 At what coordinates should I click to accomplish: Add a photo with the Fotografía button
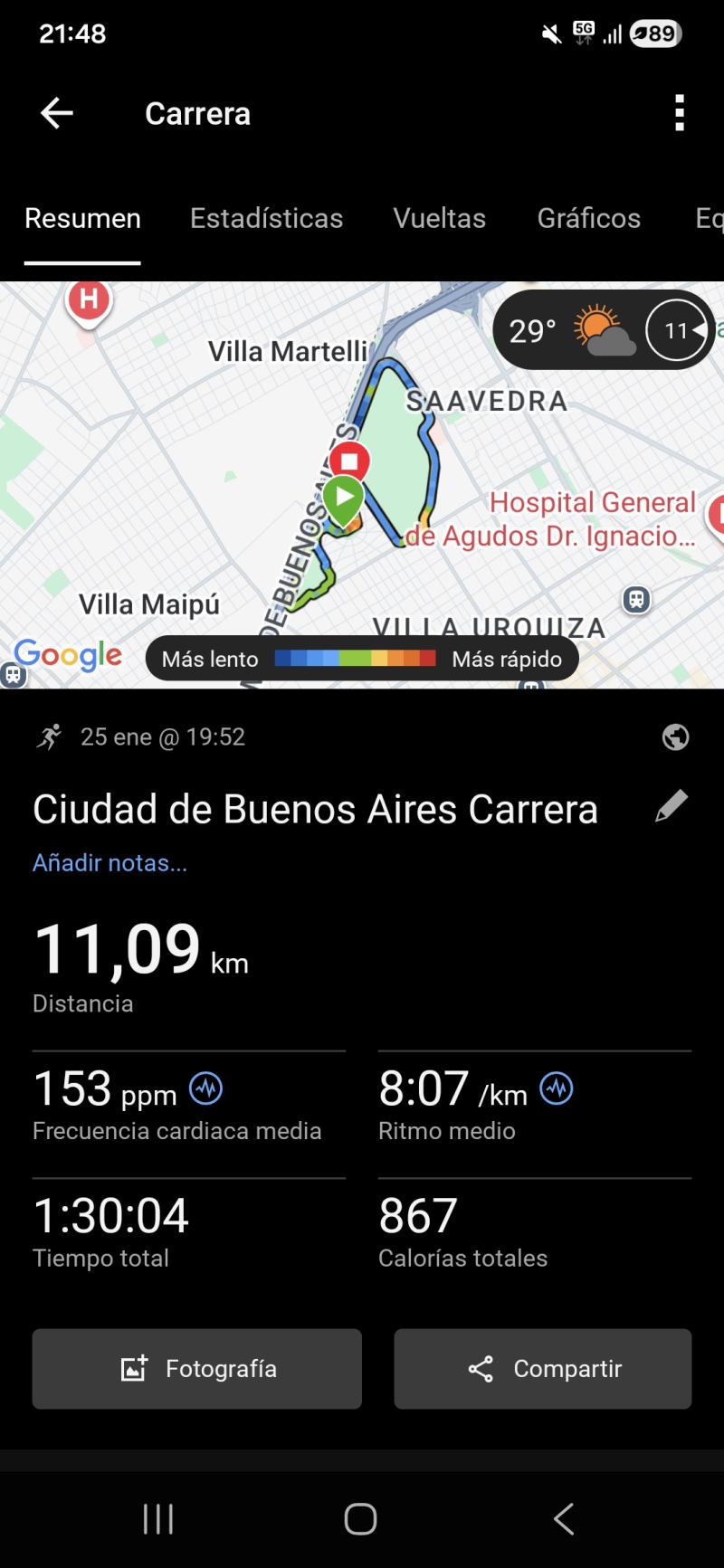click(197, 1368)
